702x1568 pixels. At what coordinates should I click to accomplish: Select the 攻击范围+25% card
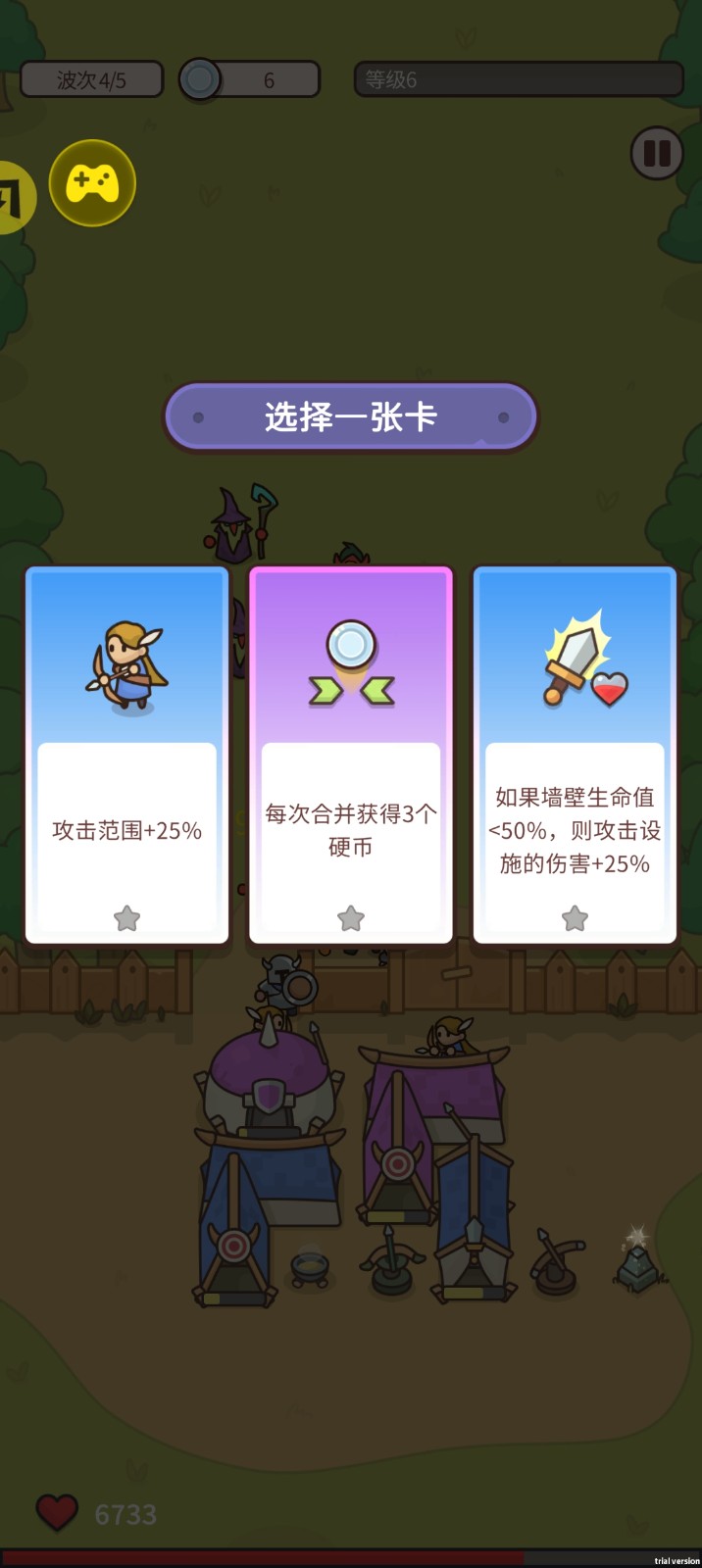pos(126,755)
